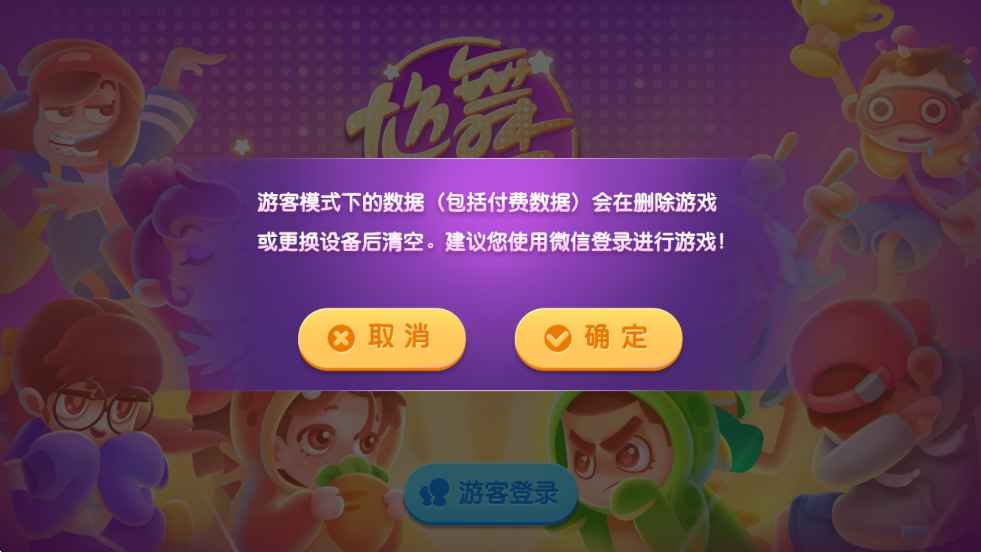Image resolution: width=981 pixels, height=552 pixels.
Task: Tap 取消 to cancel guest login
Action: point(382,338)
